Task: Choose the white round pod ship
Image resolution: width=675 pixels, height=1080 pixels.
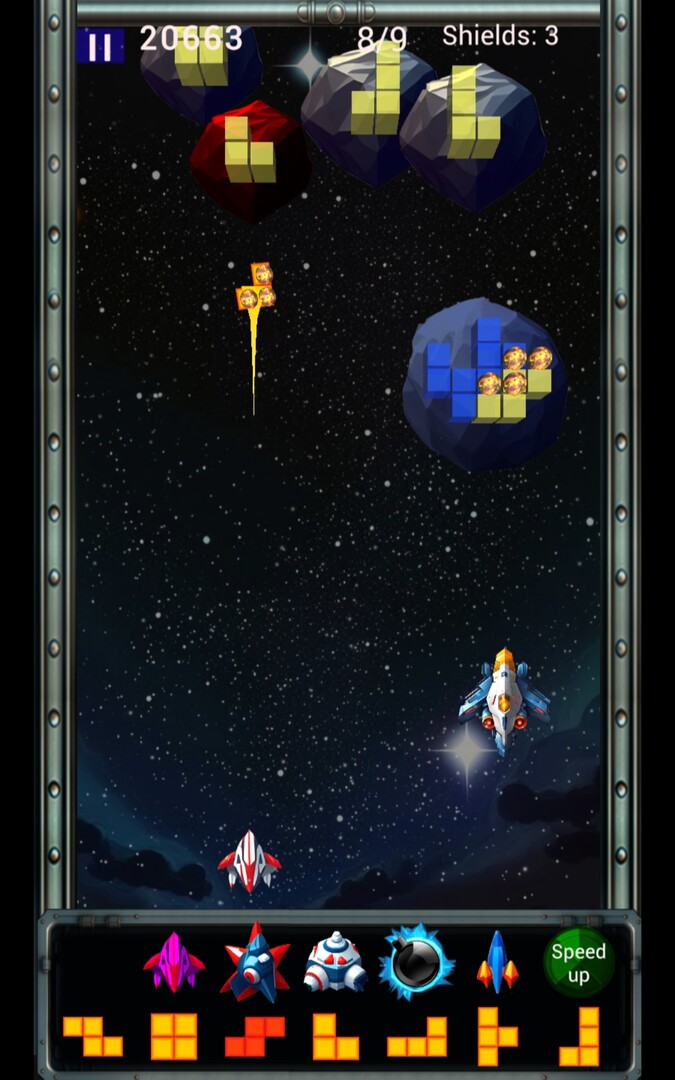Action: point(335,965)
